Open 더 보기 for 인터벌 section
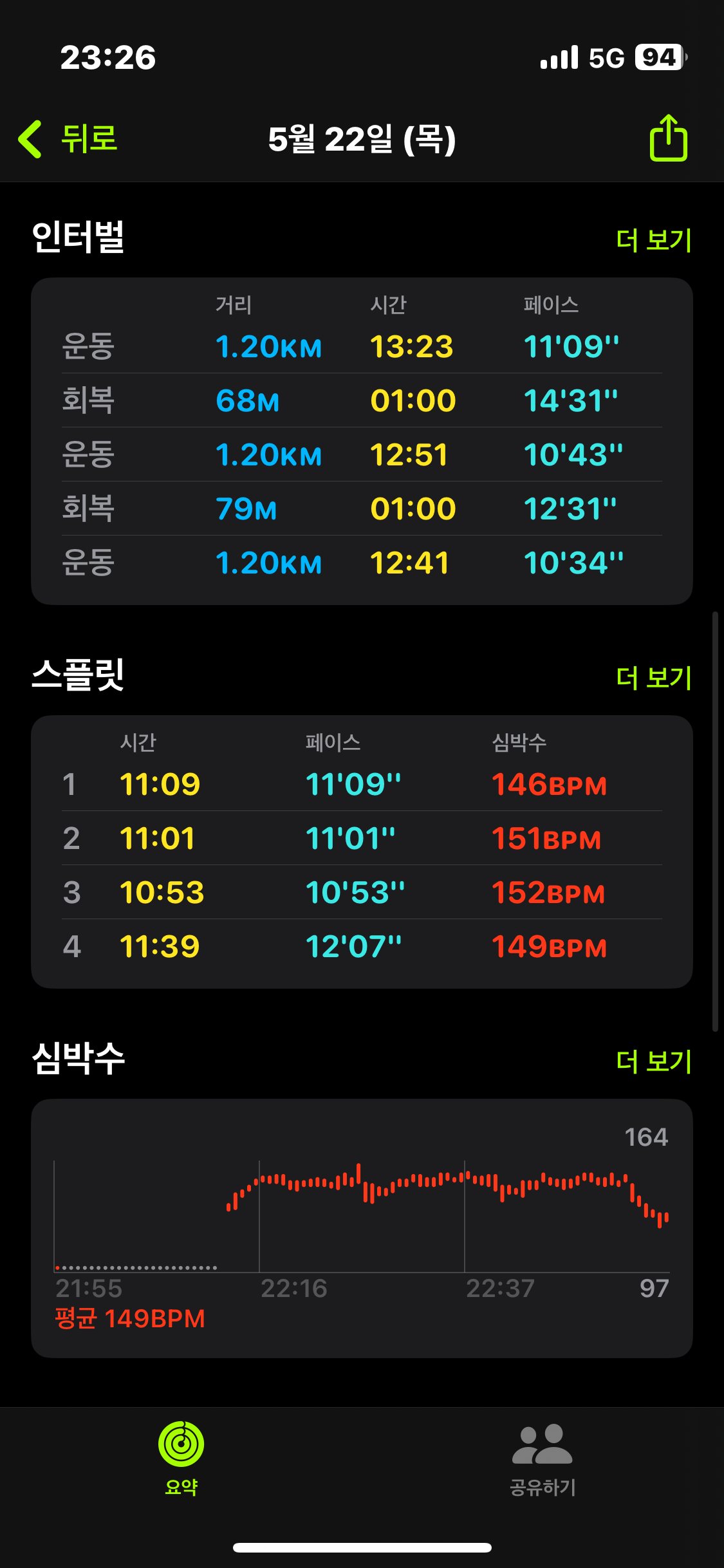 653,240
